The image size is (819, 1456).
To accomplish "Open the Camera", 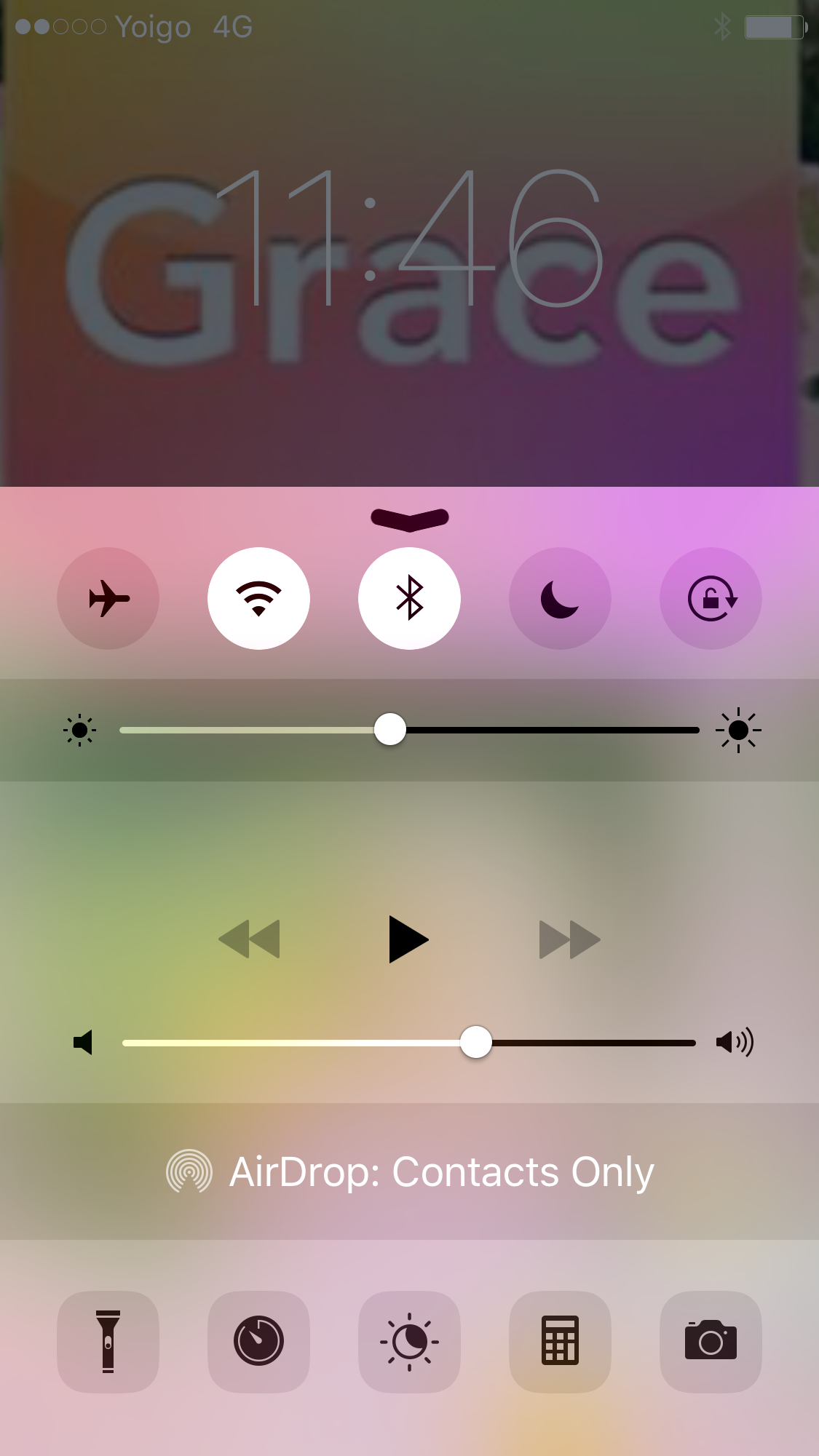I will click(x=711, y=1342).
